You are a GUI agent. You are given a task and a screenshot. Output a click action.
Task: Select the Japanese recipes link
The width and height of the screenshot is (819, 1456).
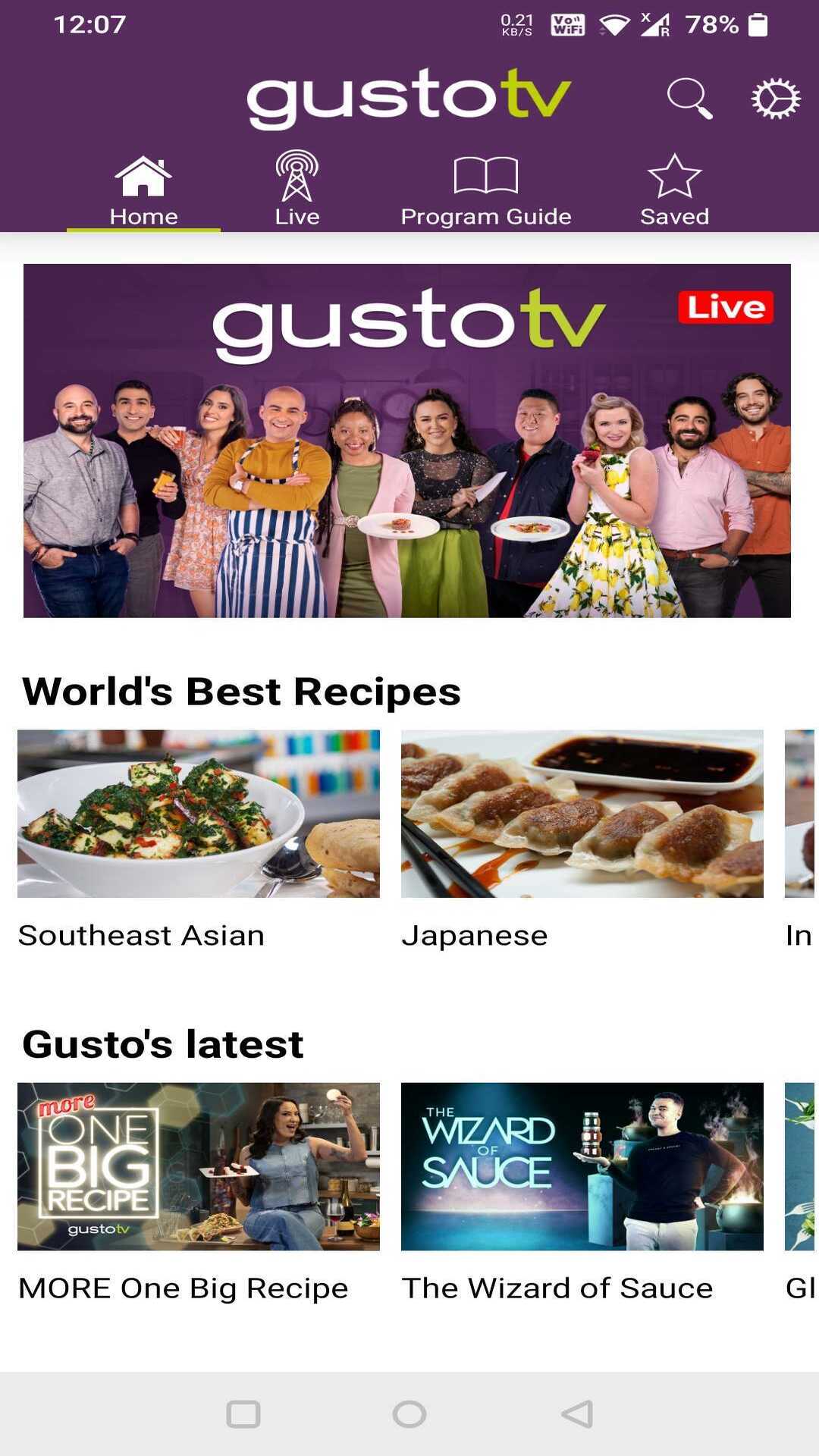[x=475, y=934]
